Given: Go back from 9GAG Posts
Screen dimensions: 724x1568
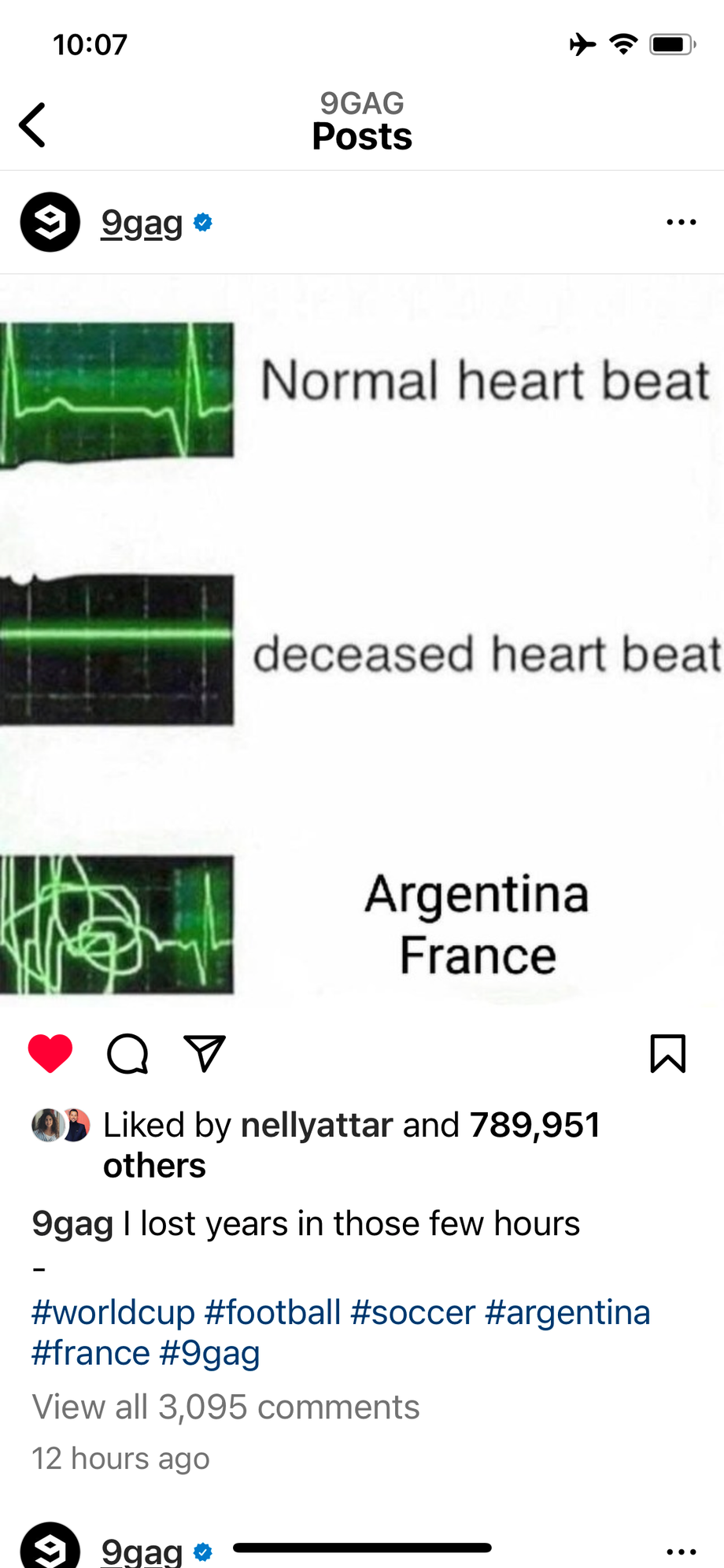Looking at the screenshot, I should [33, 125].
